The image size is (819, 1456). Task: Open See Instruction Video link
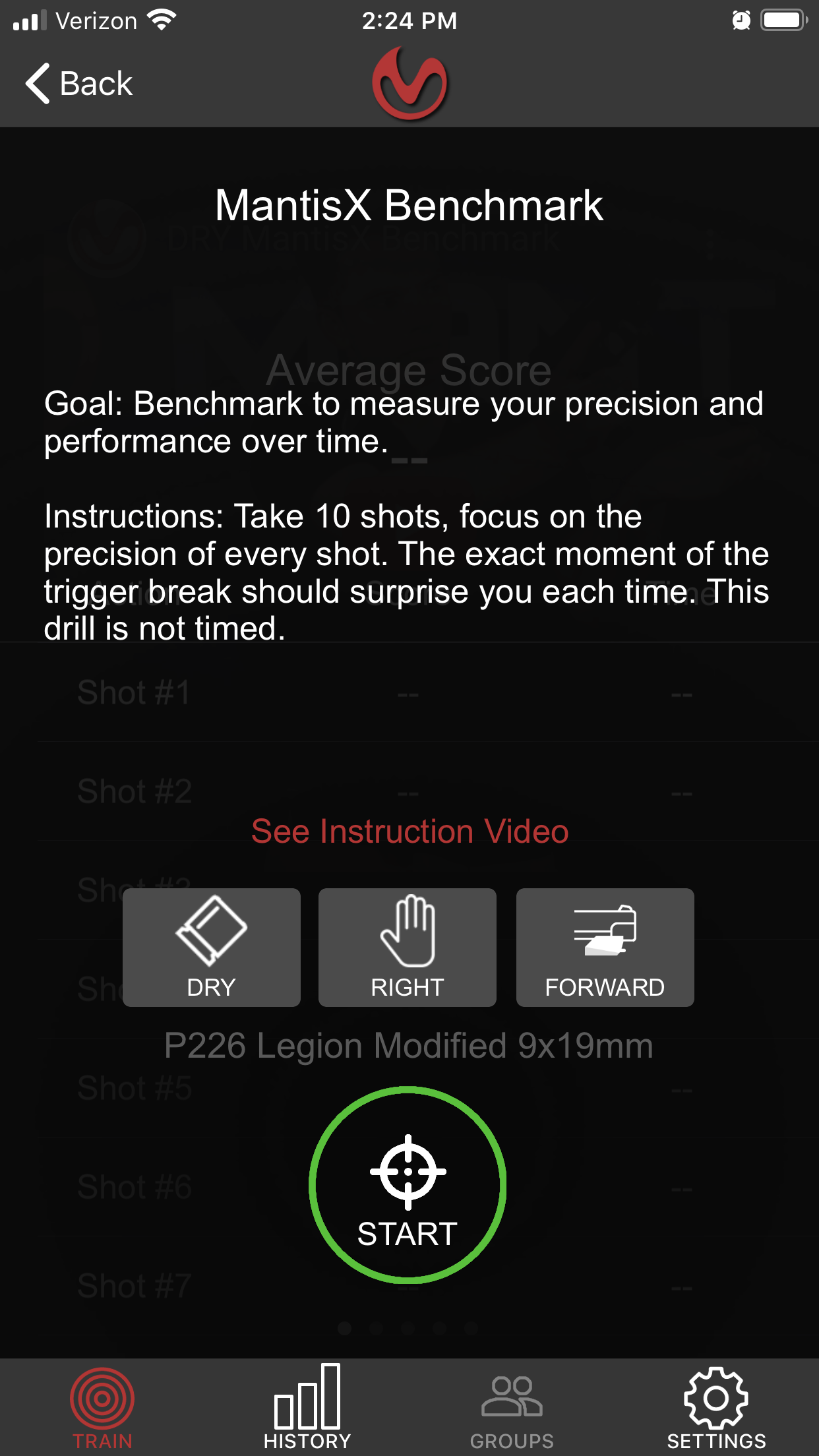pyautogui.click(x=409, y=831)
